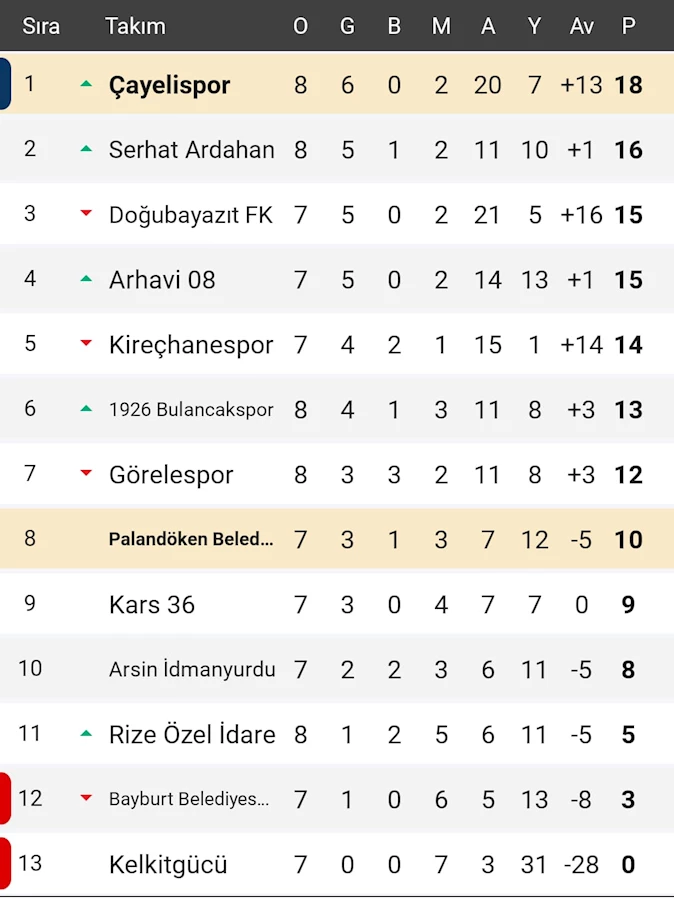674x899 pixels.
Task: Open Kireçhanespor team row
Action: point(191,345)
